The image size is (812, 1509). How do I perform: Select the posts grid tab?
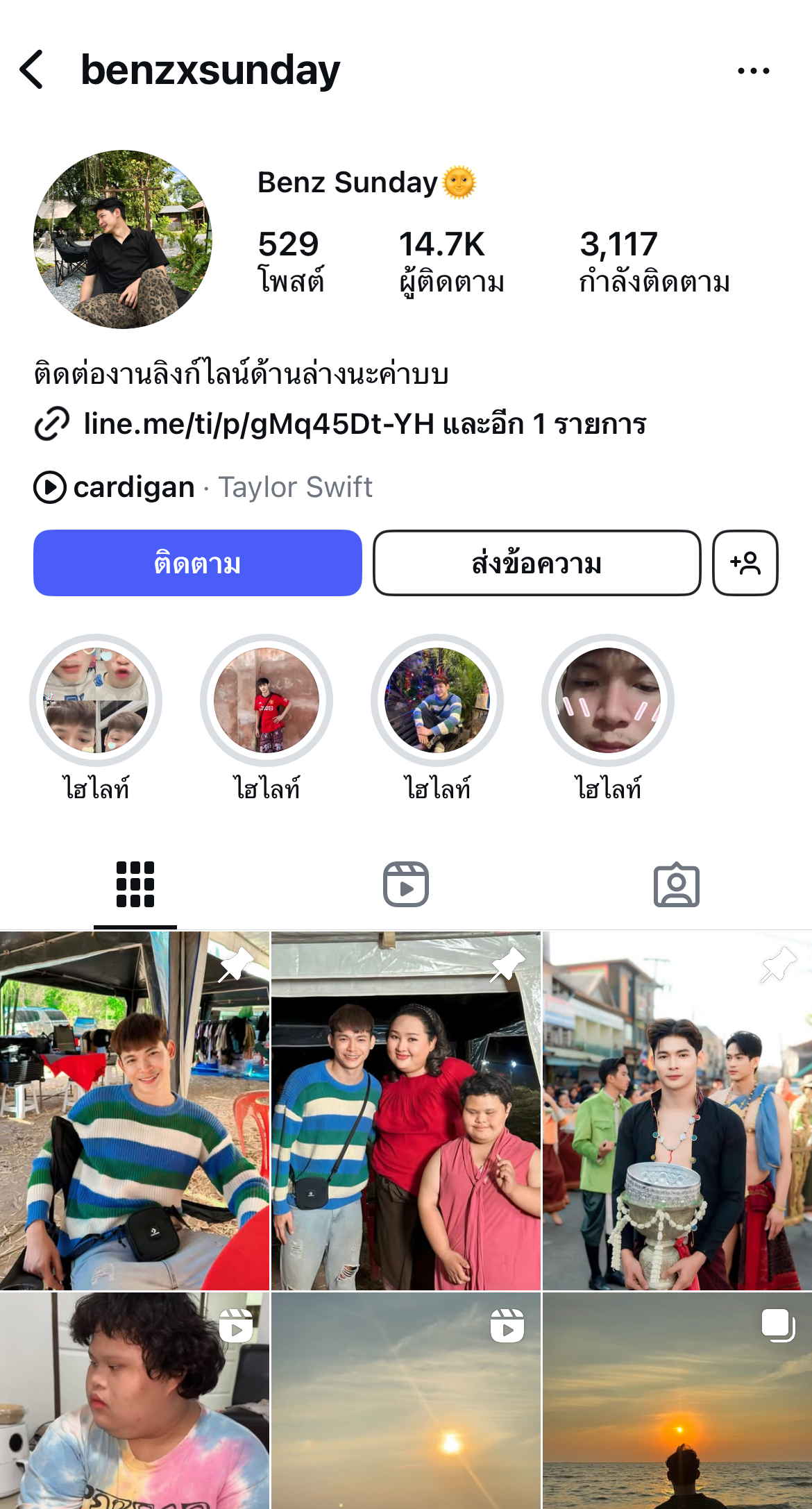[x=135, y=884]
